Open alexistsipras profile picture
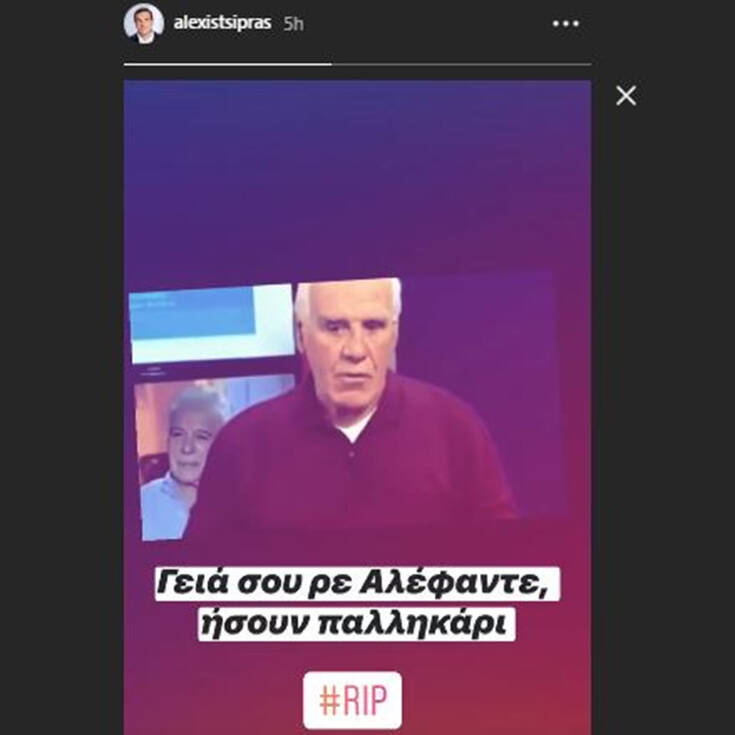735x735 pixels. 144,23
